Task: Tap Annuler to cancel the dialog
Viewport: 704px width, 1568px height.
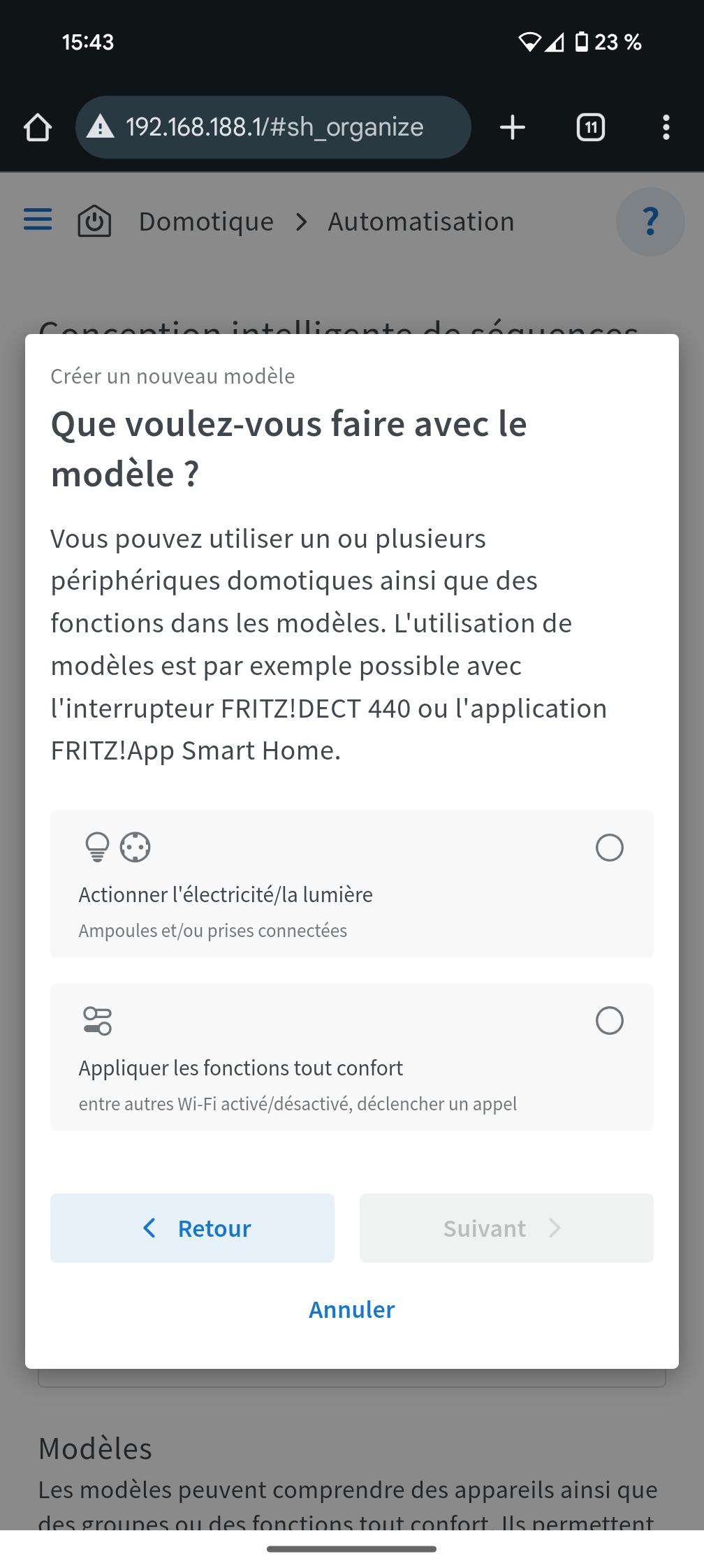Action: [351, 1309]
